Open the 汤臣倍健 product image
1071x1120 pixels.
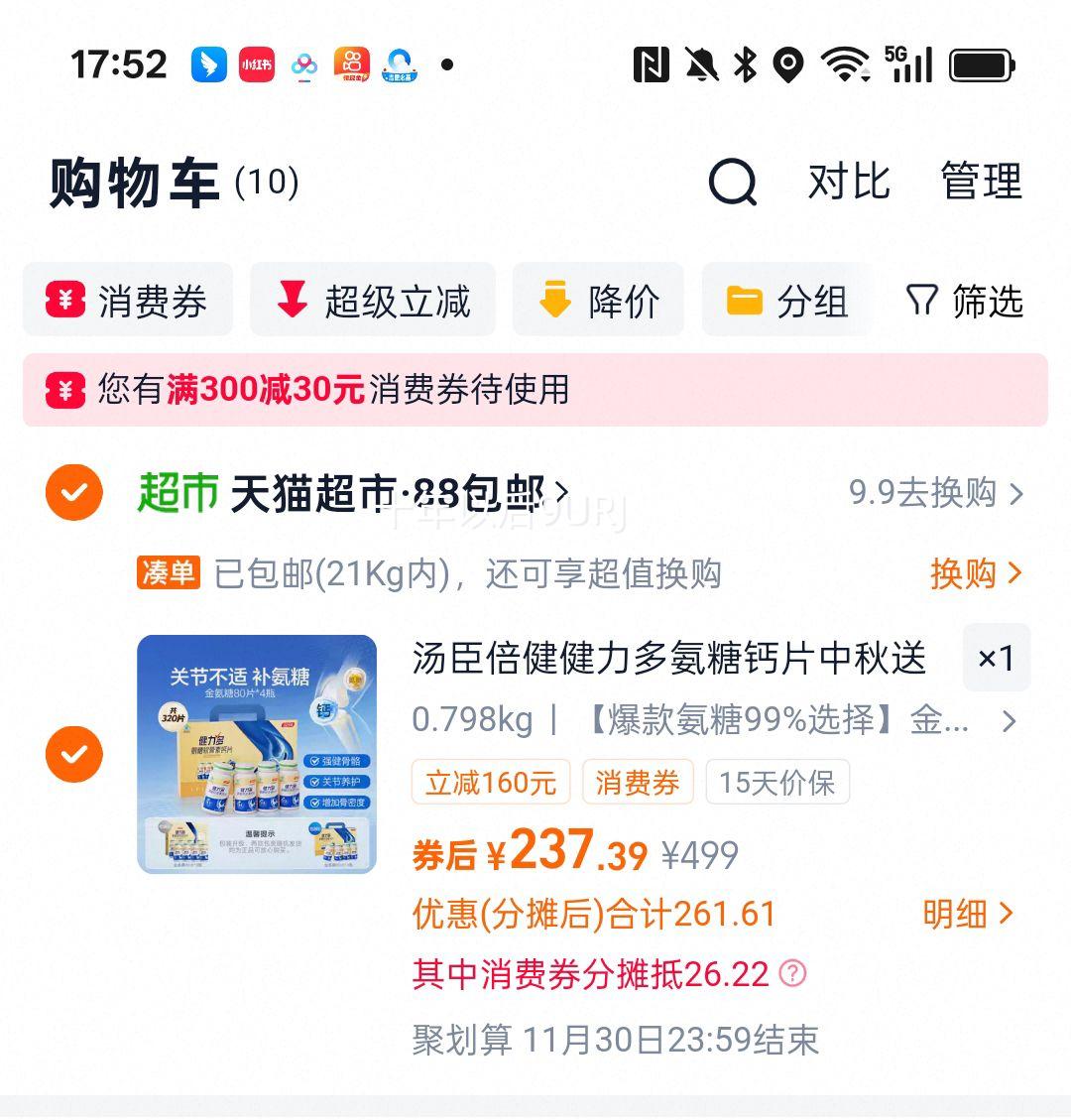[x=257, y=754]
